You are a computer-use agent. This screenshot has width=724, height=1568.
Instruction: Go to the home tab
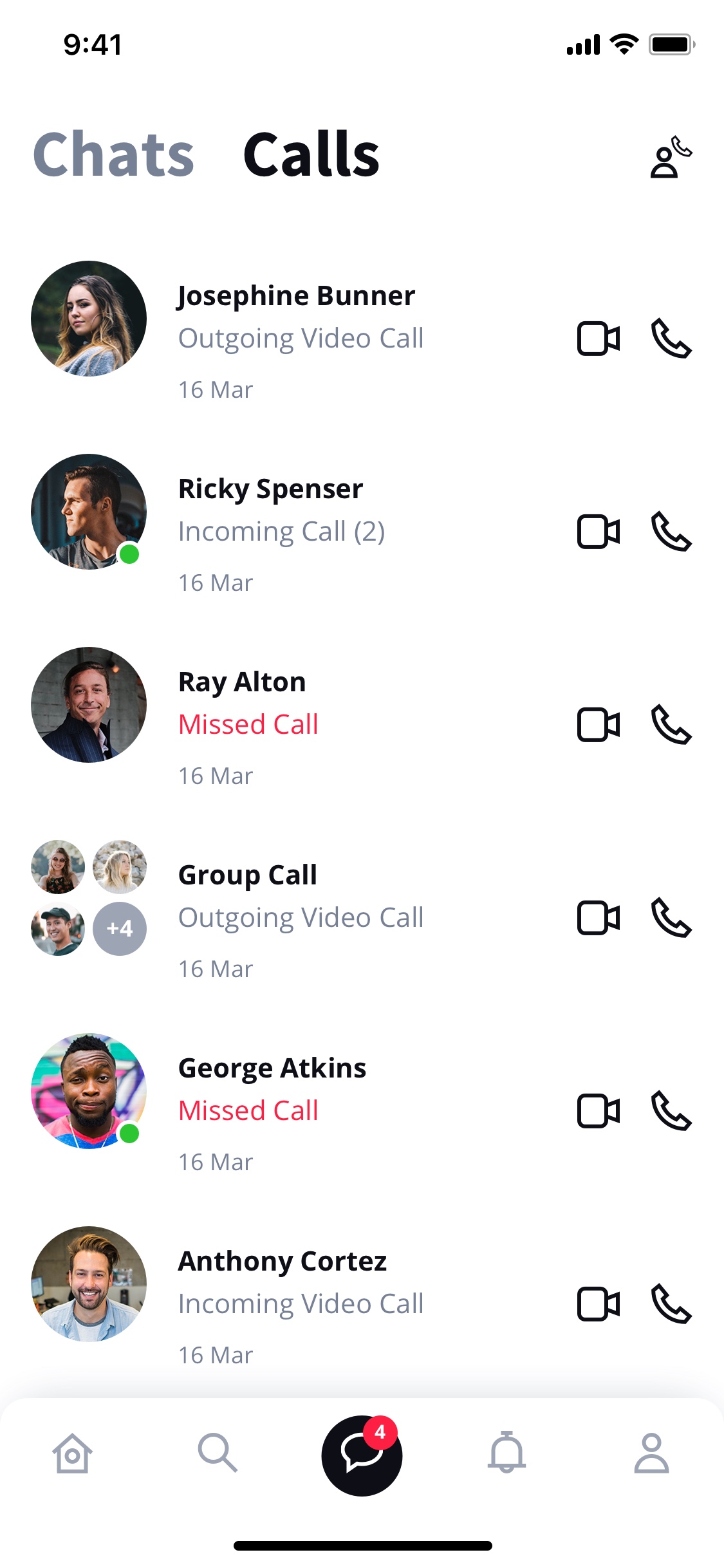pyautogui.click(x=72, y=1453)
